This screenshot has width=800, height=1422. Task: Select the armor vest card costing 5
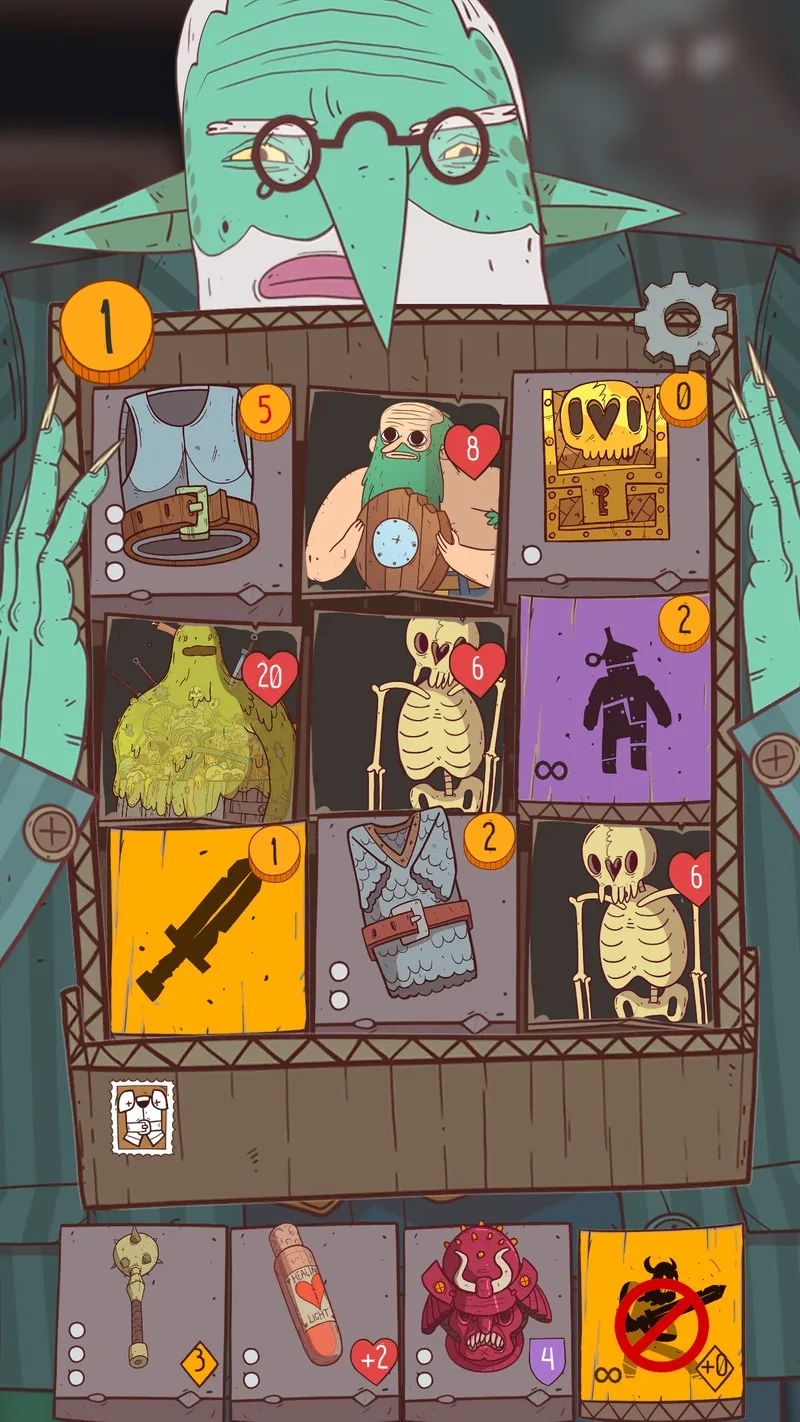click(192, 484)
